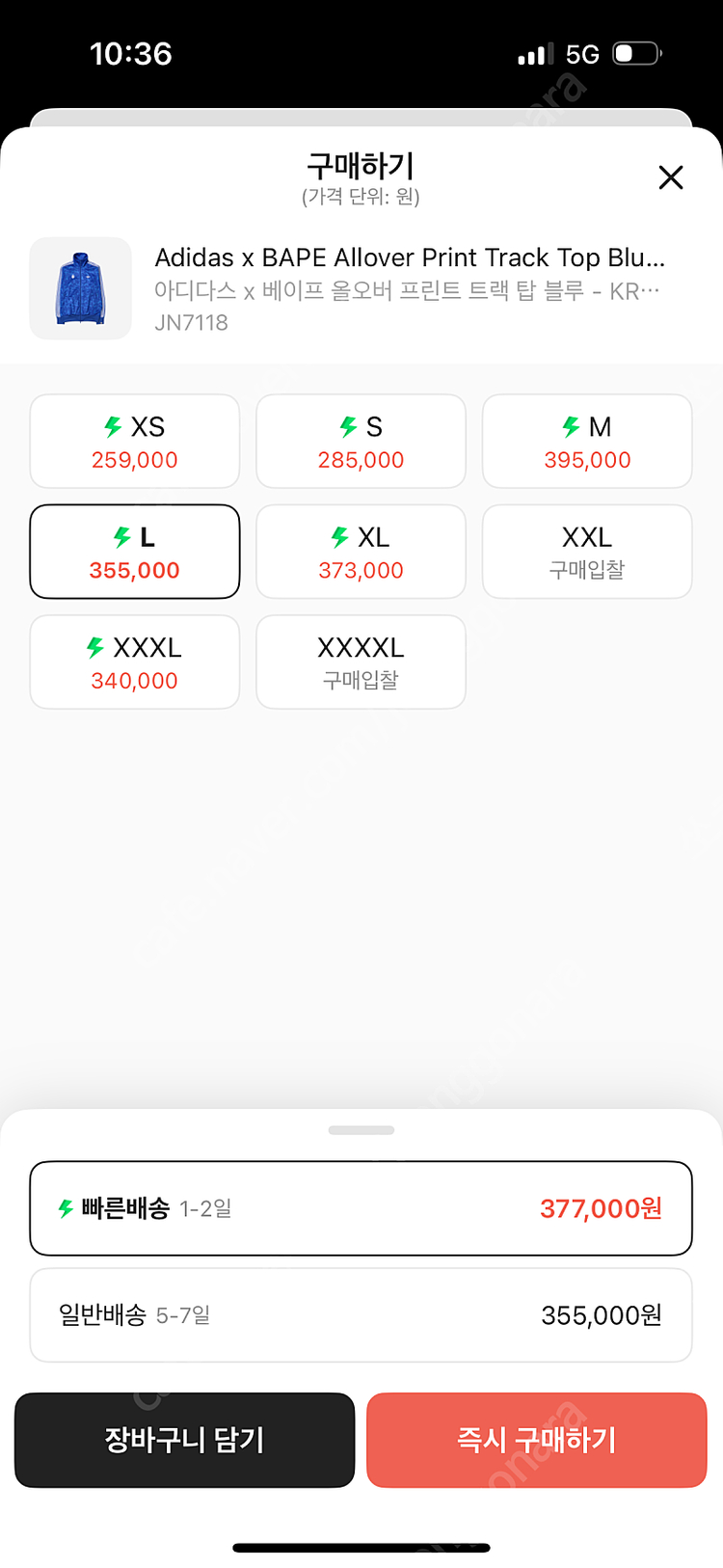The image size is (723, 1568).
Task: Select size XXXXL 구매입찰 option
Action: tap(361, 662)
